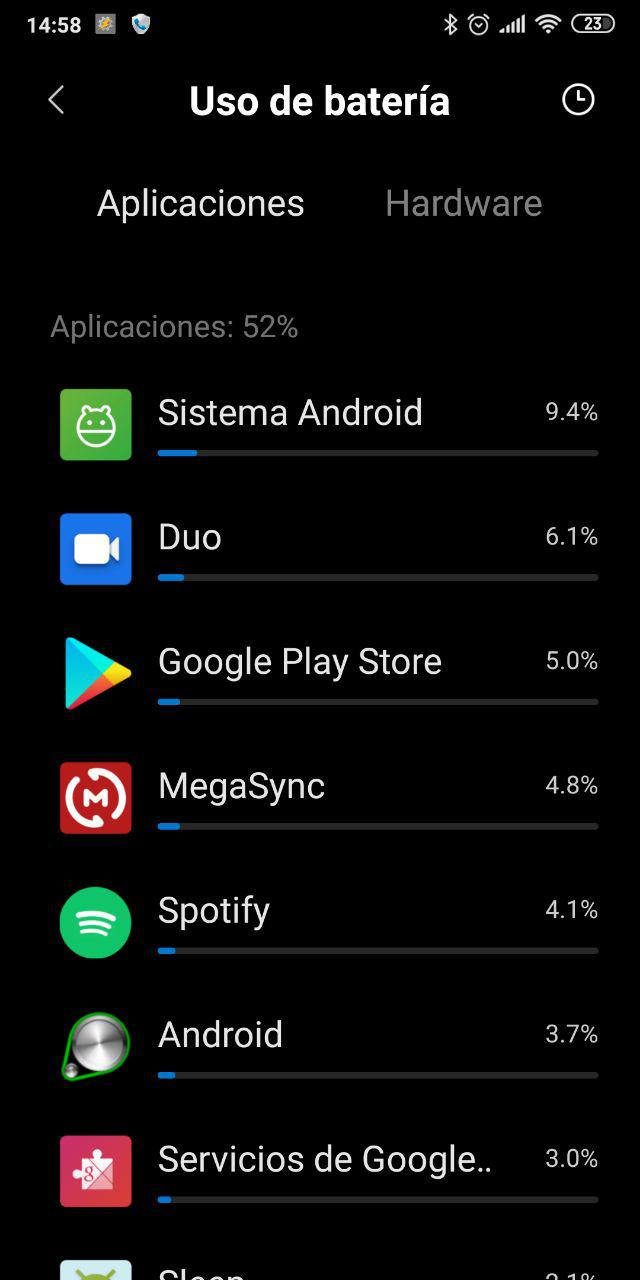The width and height of the screenshot is (640, 1280).
Task: Select the Aplicaciones tab
Action: pos(200,203)
